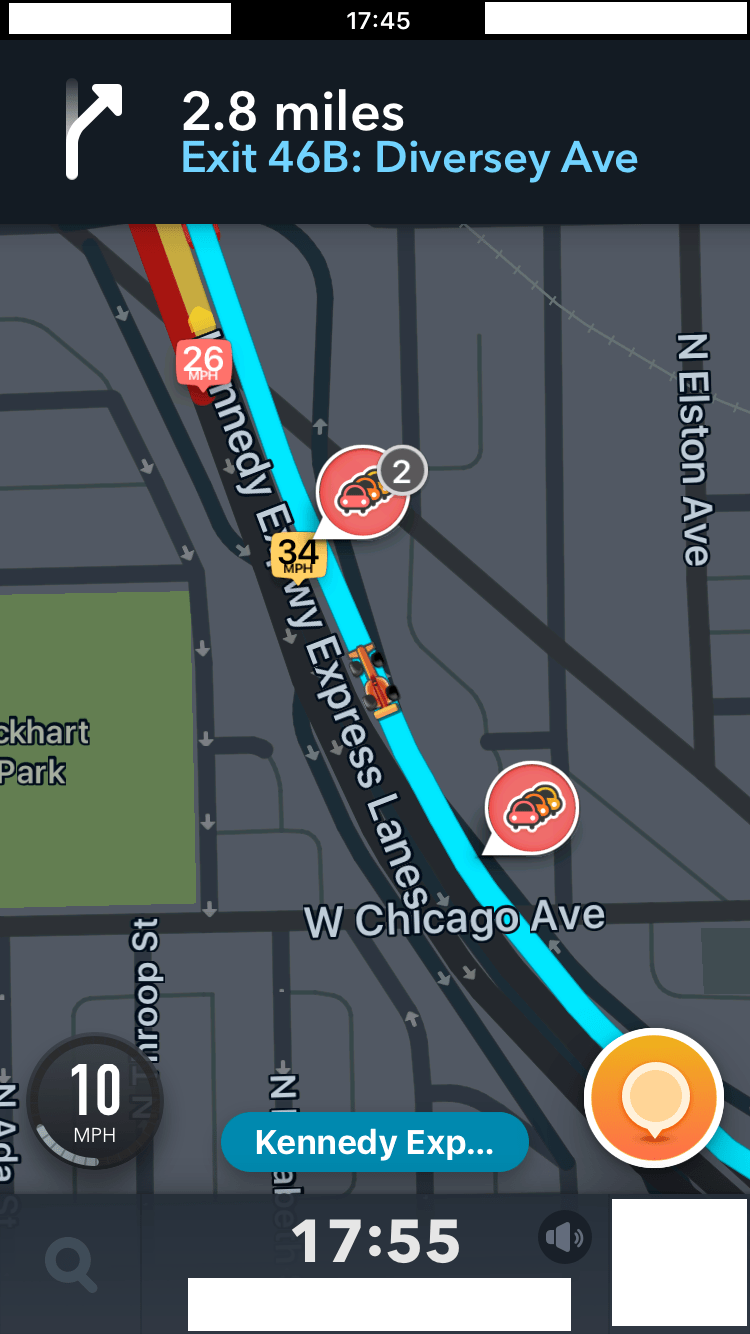Tap the 2.8 miles distance label

point(293,113)
